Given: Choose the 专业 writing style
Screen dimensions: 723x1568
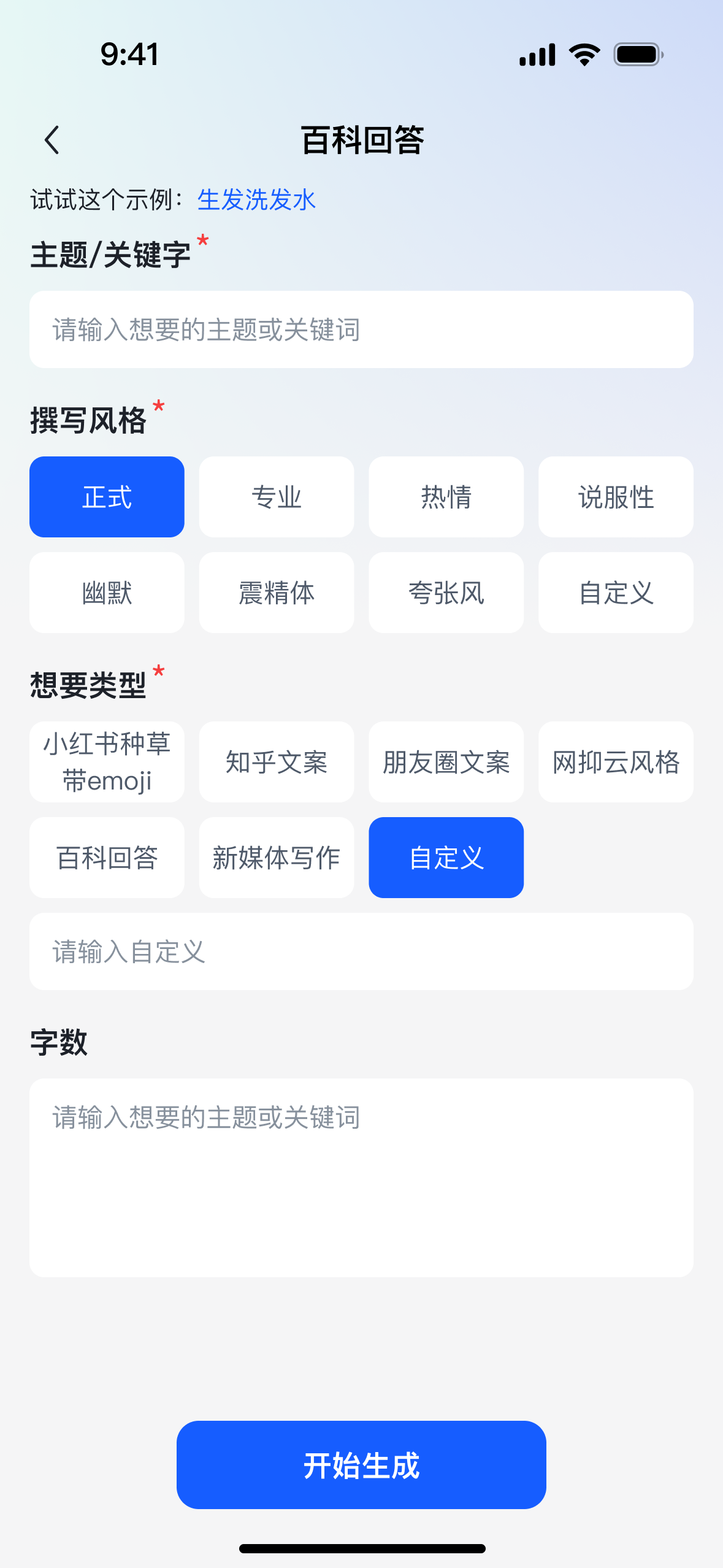Looking at the screenshot, I should (277, 497).
